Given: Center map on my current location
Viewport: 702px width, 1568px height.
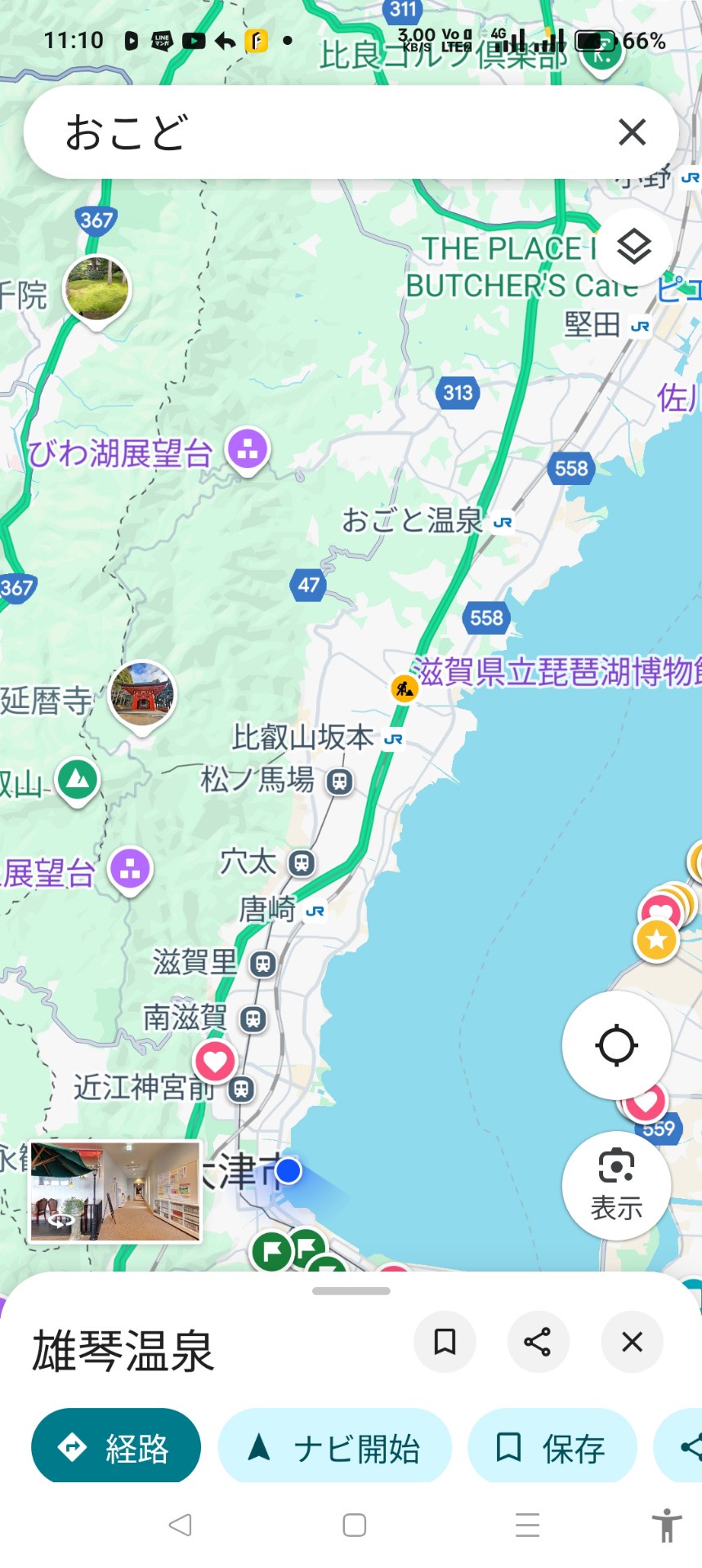Looking at the screenshot, I should (616, 1045).
